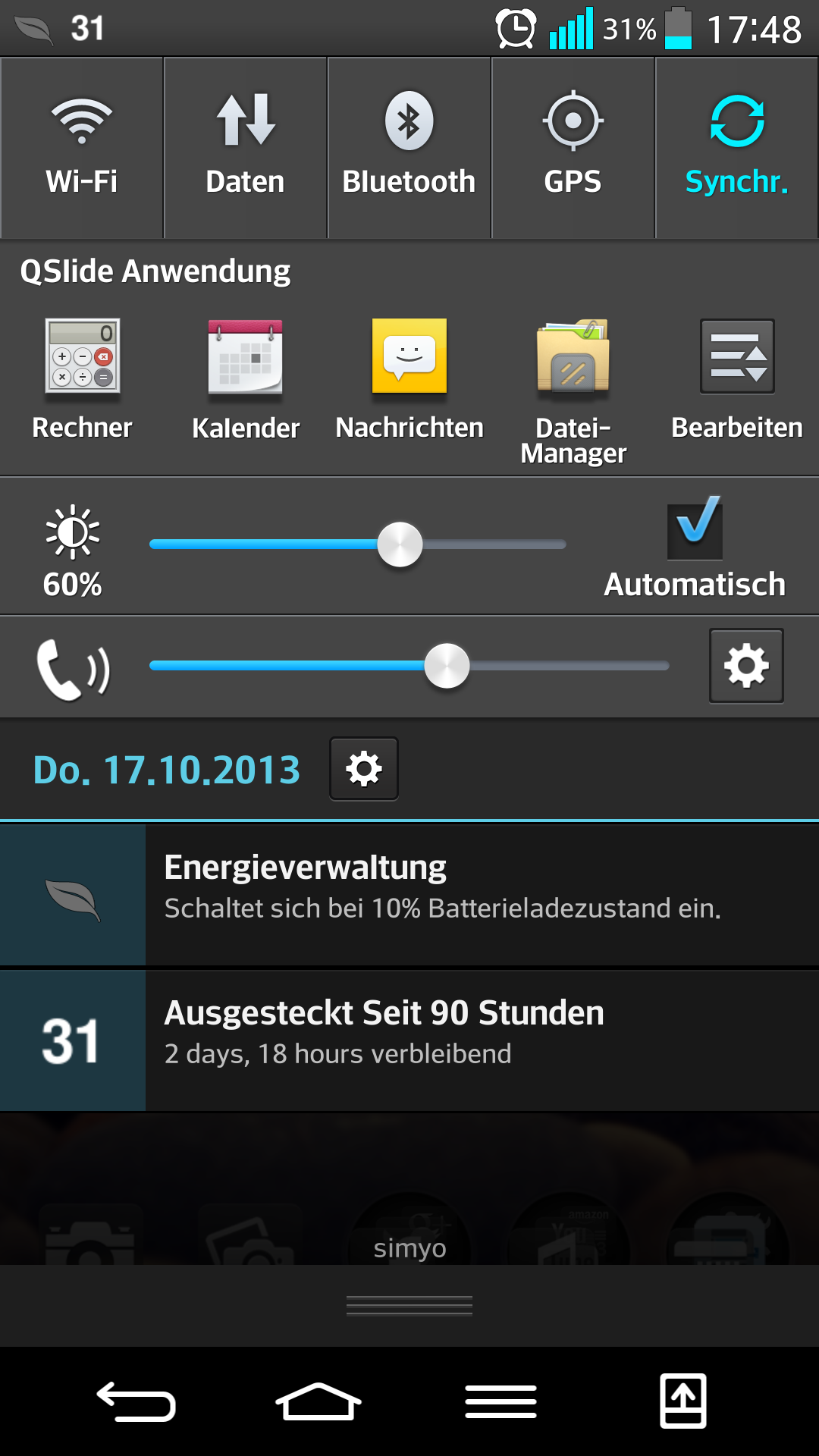
Task: Turn on Wi-Fi quick toggle
Action: pyautogui.click(x=82, y=148)
